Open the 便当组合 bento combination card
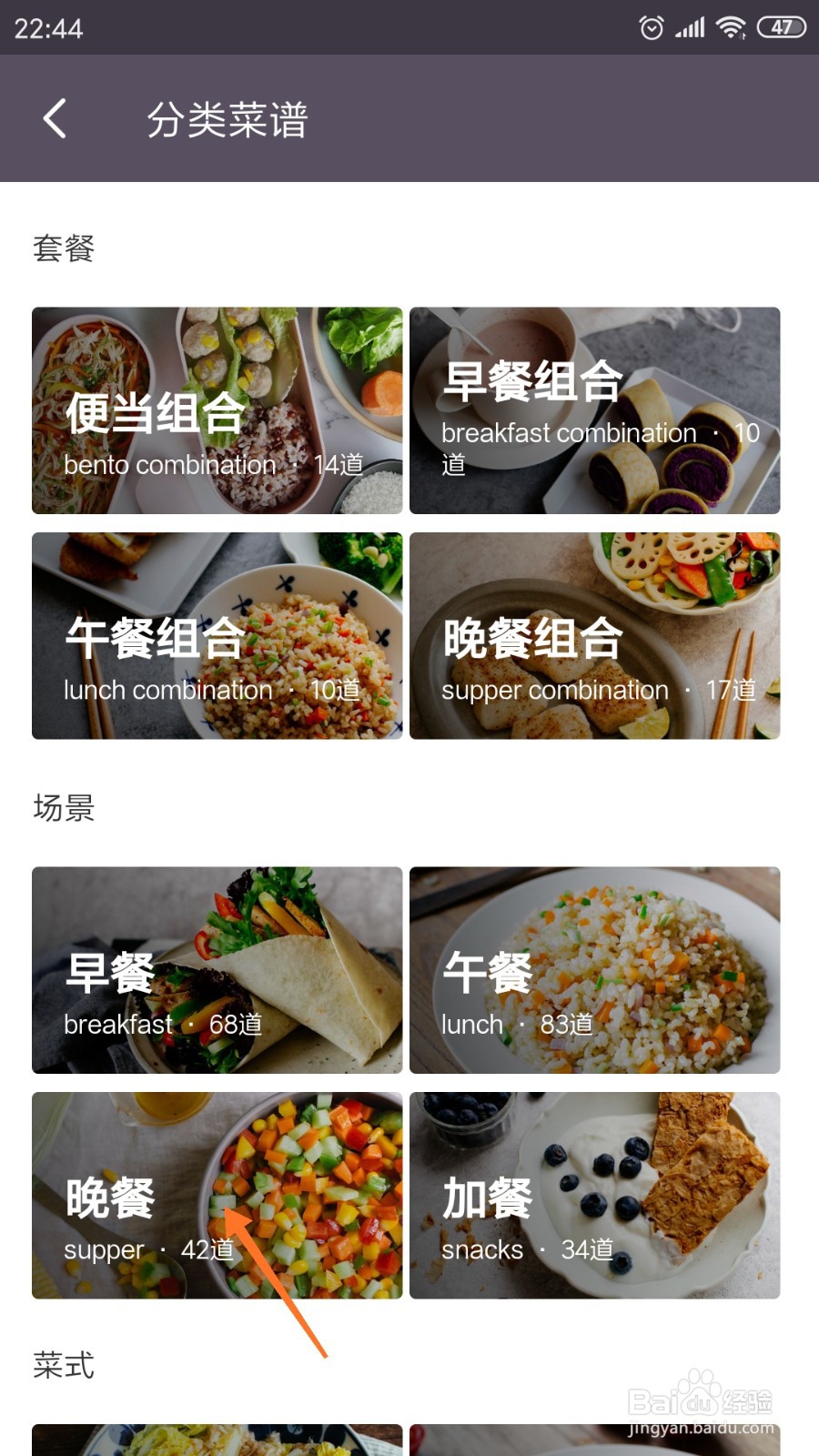 (216, 409)
